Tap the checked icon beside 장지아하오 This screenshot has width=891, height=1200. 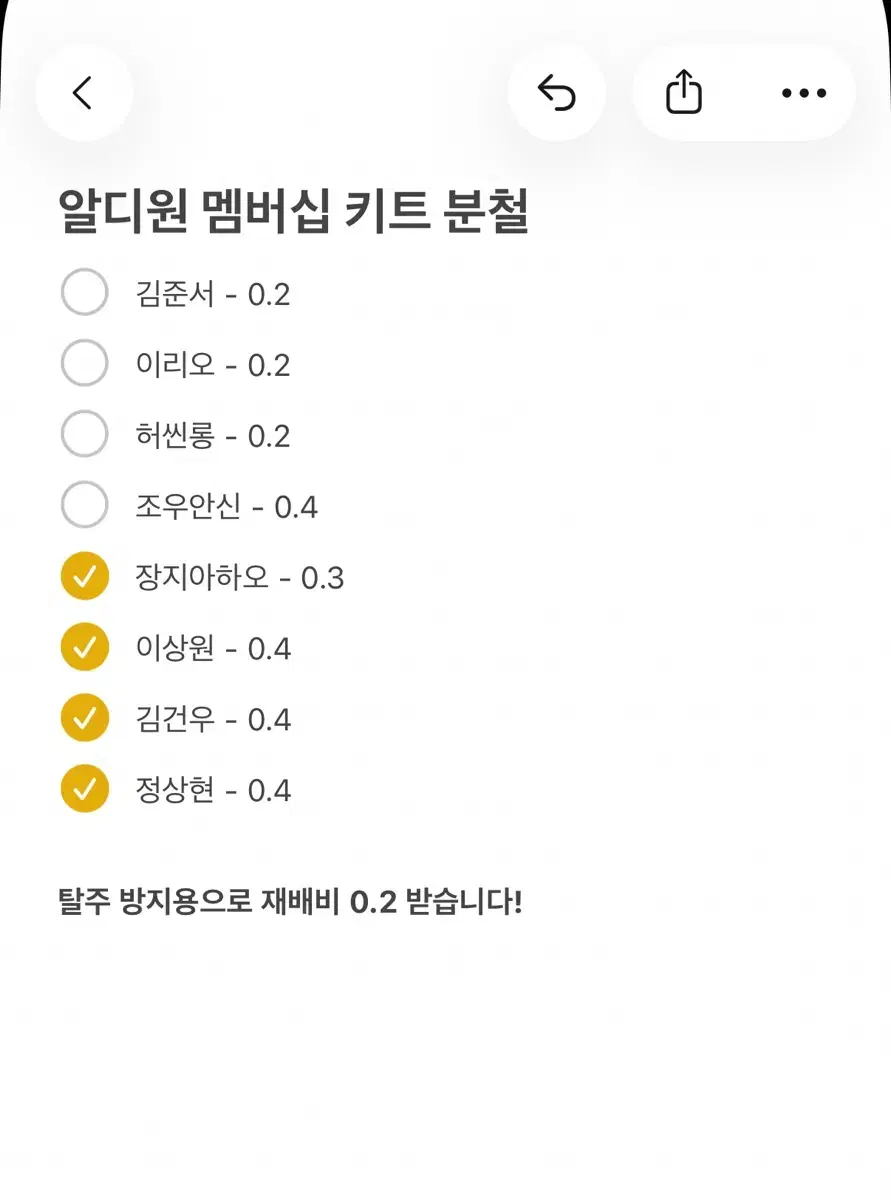click(x=85, y=576)
